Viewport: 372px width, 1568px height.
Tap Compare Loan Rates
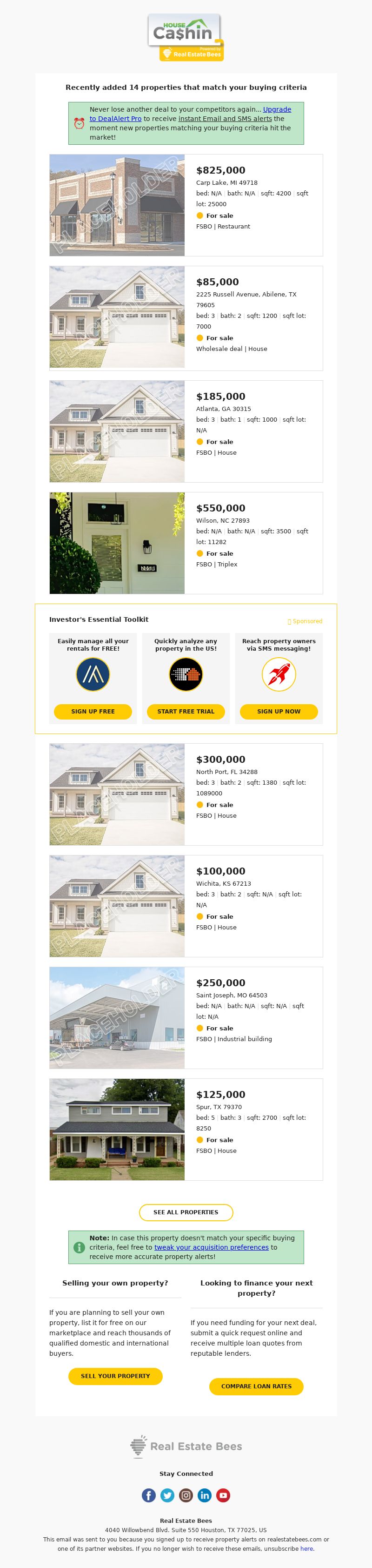point(256,1386)
